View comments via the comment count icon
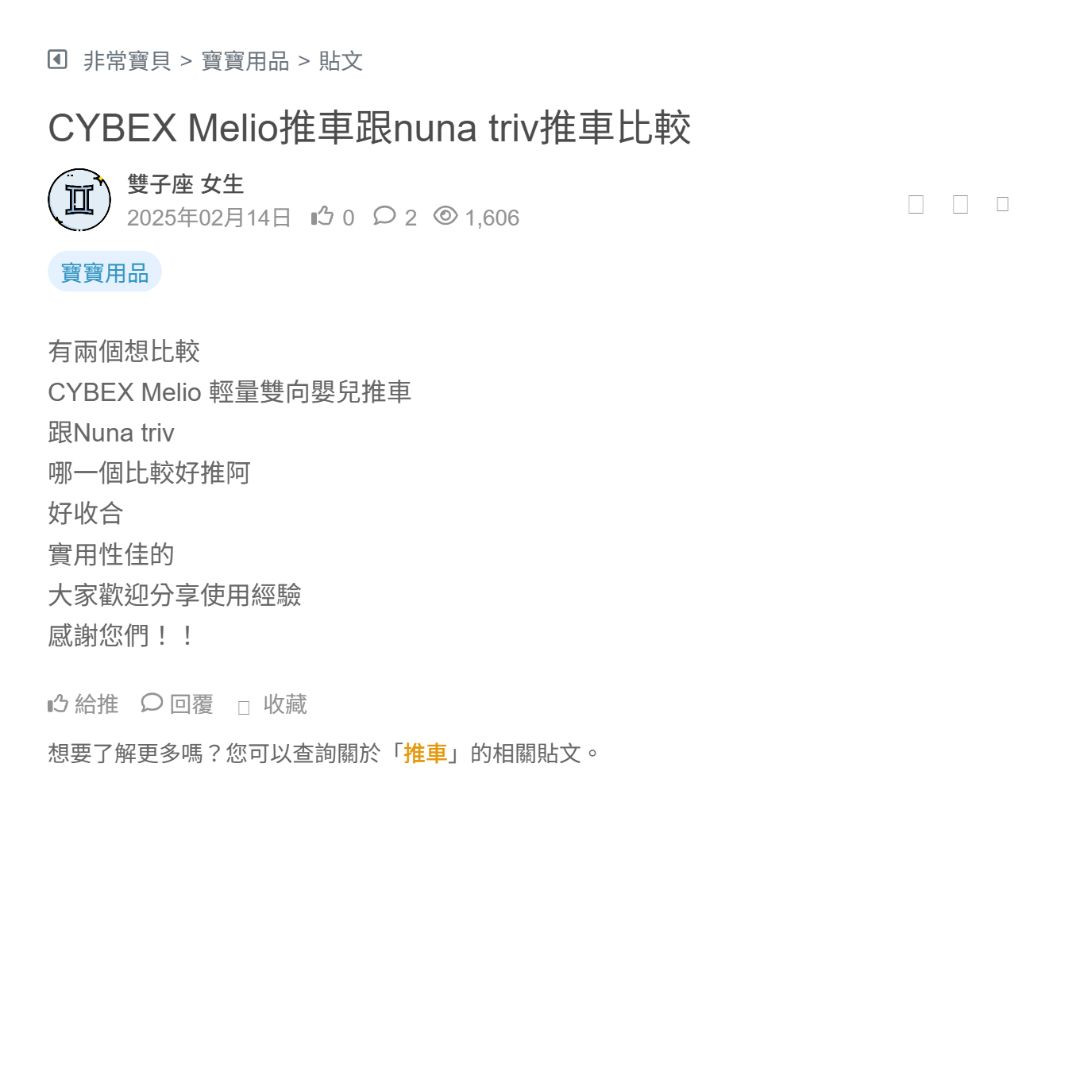Screen dimensions: 1080x1080 (395, 217)
